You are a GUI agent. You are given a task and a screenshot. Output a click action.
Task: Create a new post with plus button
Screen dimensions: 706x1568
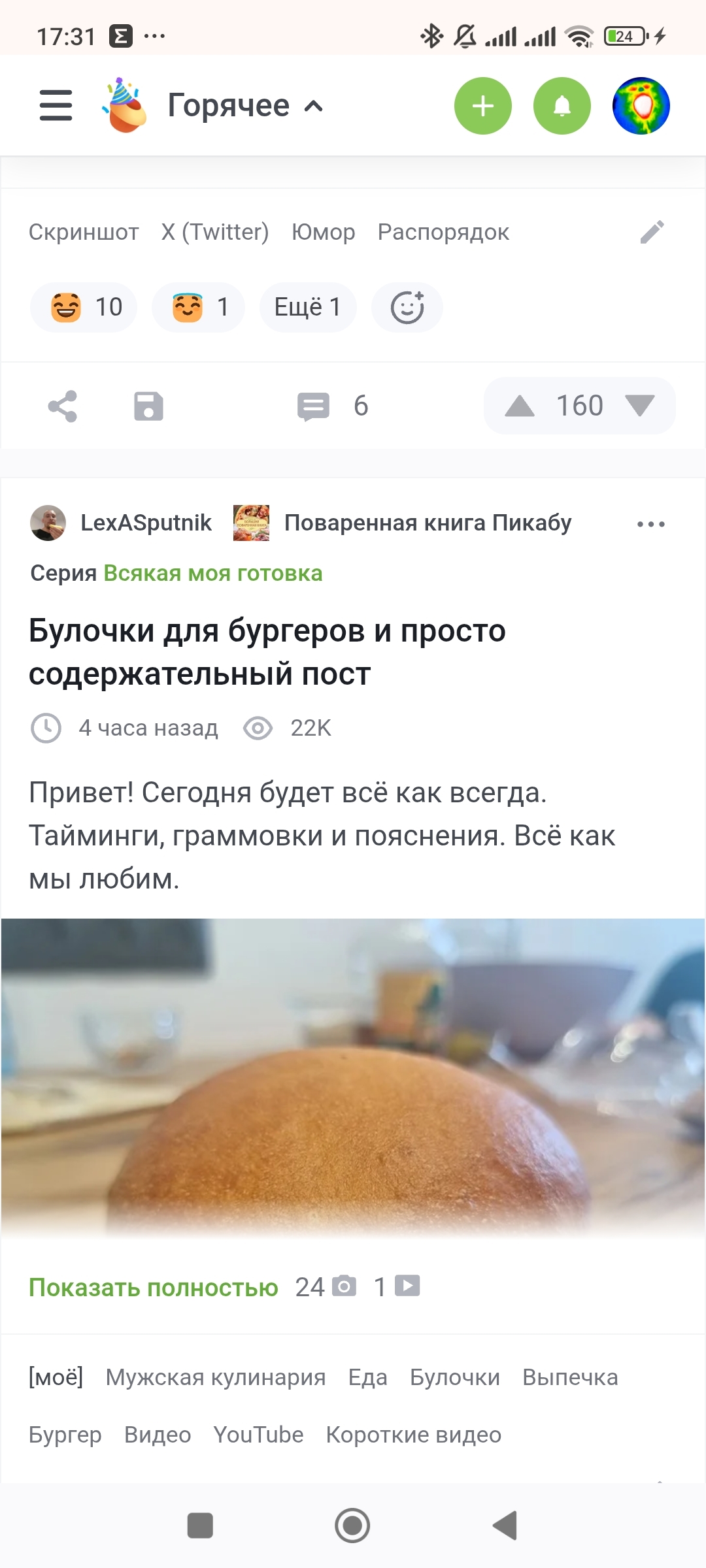[x=482, y=106]
